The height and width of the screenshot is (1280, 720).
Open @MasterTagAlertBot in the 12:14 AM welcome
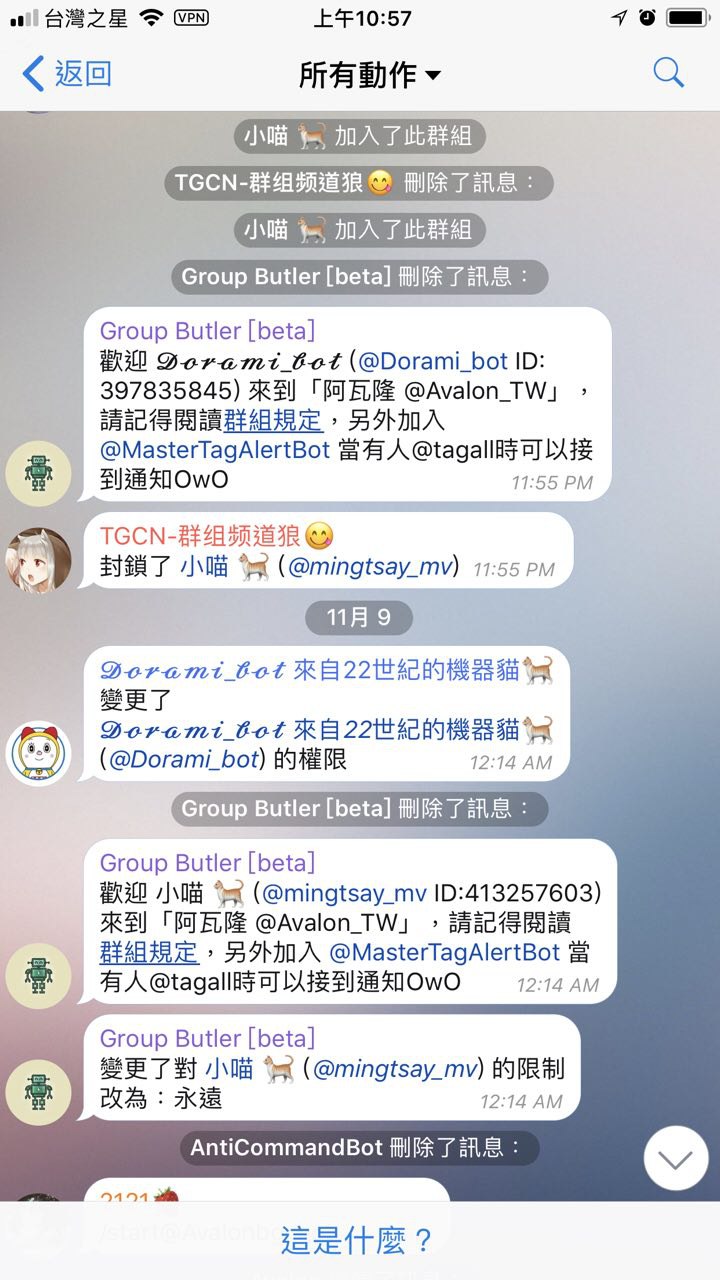click(x=445, y=952)
